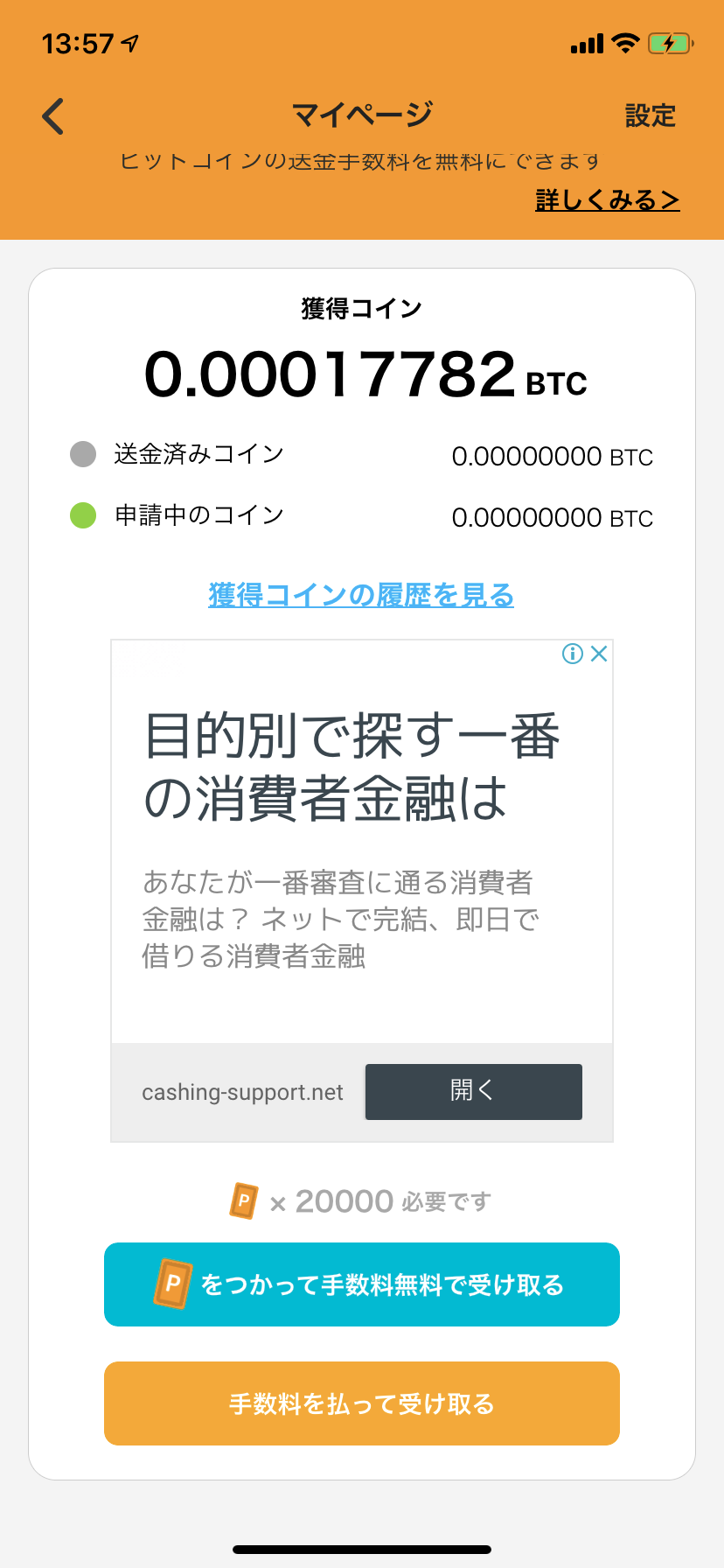Open 設定 settings
Image resolution: width=724 pixels, height=1568 pixels.
650,115
